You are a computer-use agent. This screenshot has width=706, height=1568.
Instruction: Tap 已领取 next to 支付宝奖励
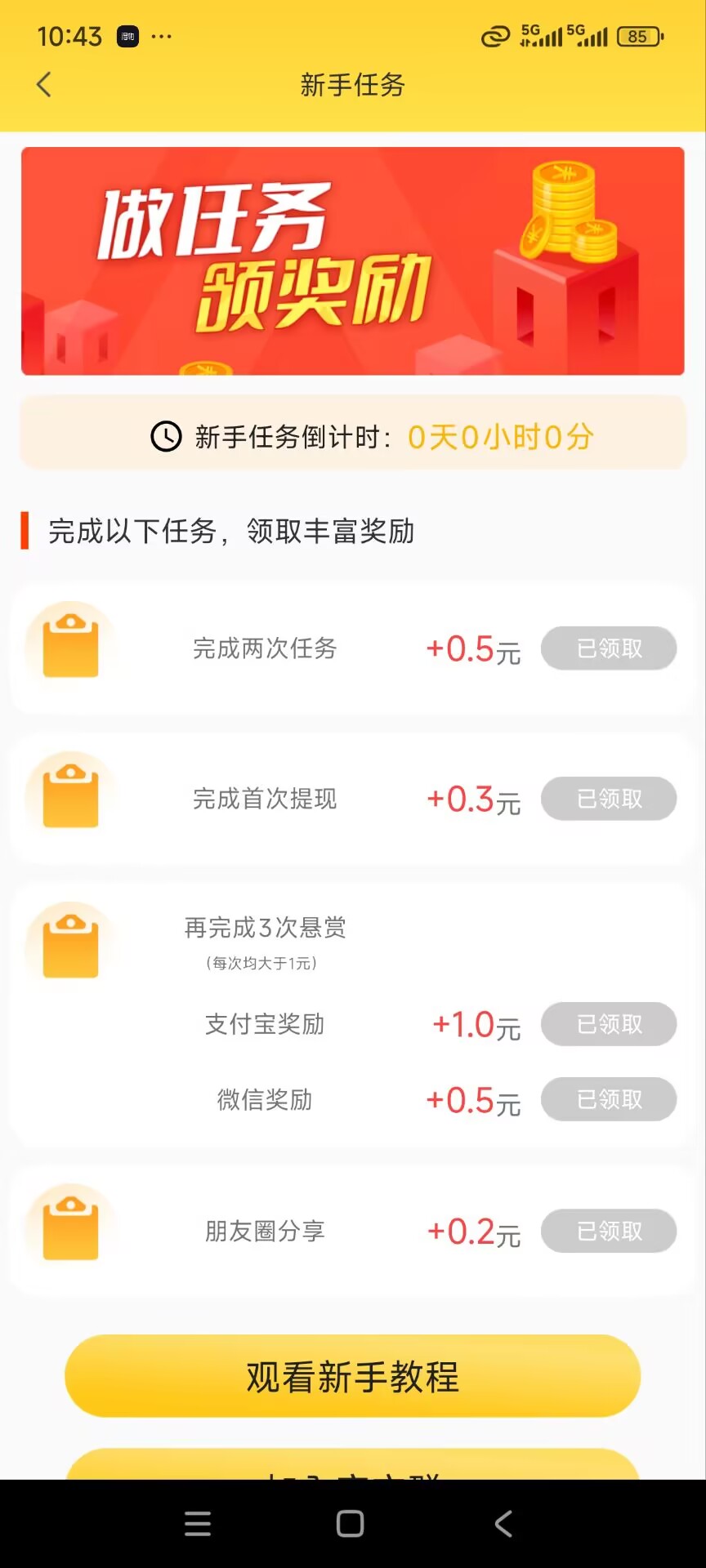pos(608,1024)
